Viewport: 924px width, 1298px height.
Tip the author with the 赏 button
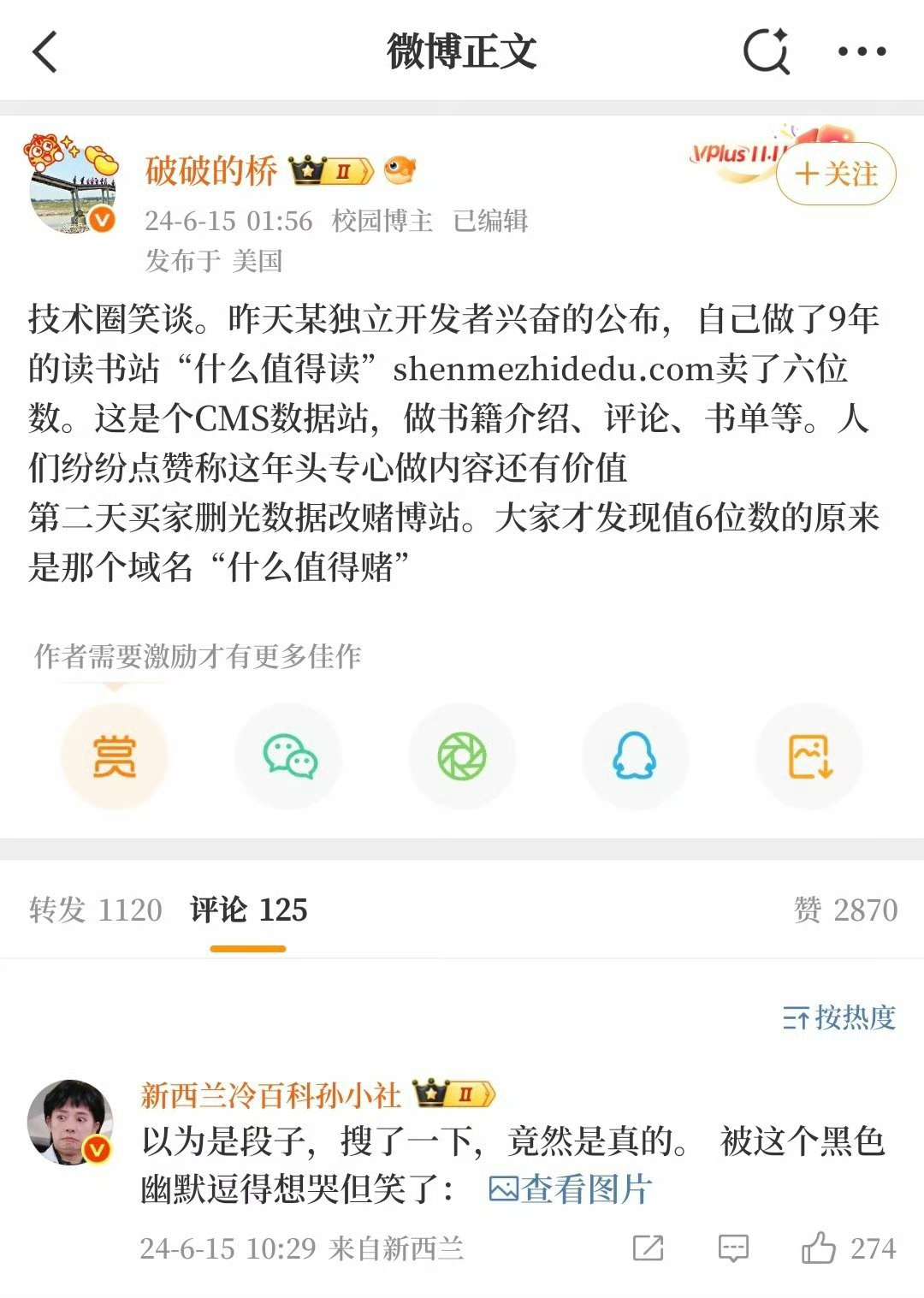click(x=114, y=756)
